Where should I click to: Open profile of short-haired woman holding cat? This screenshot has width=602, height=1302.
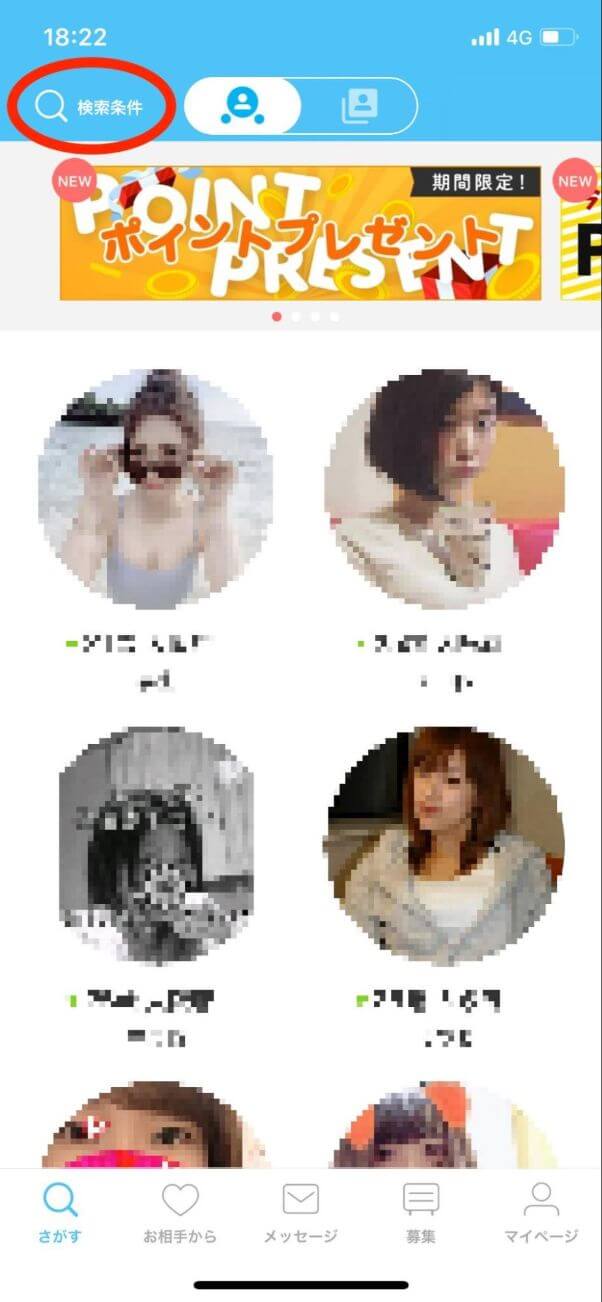pos(444,490)
